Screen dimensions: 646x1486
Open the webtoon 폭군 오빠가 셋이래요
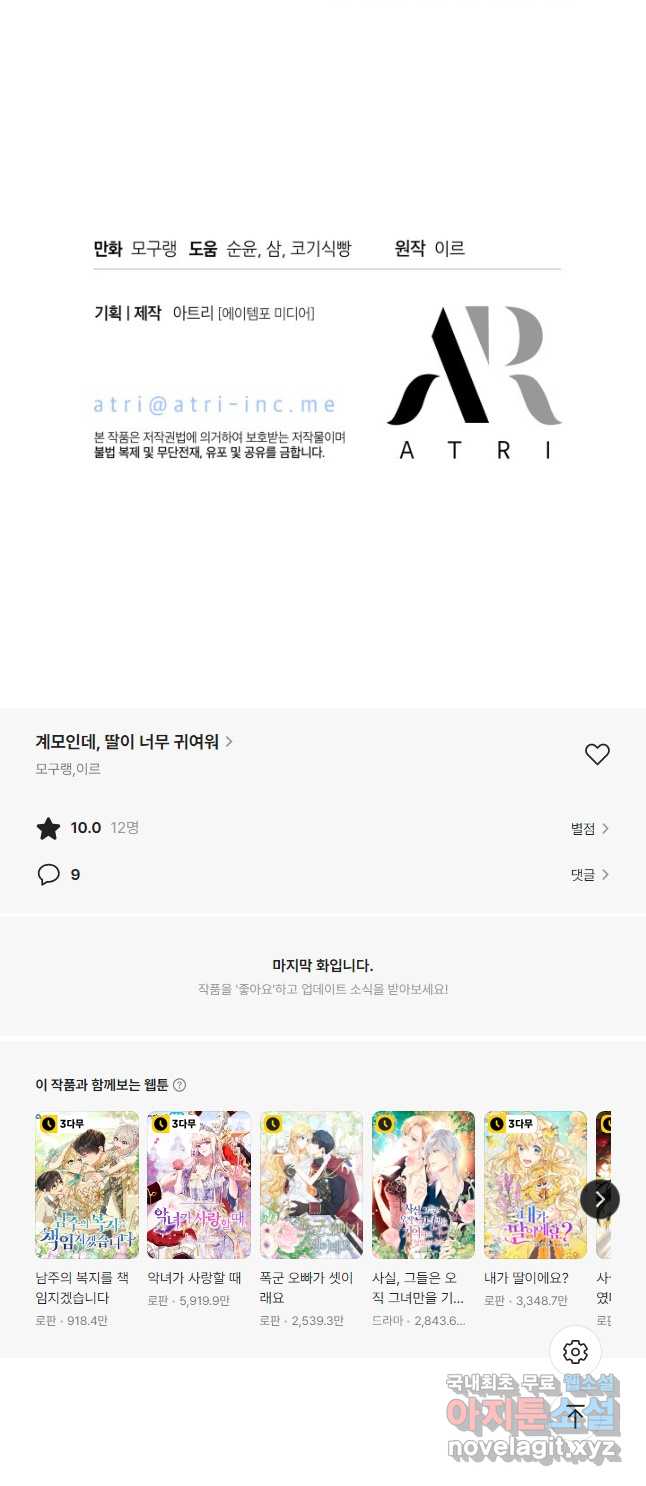click(311, 1185)
